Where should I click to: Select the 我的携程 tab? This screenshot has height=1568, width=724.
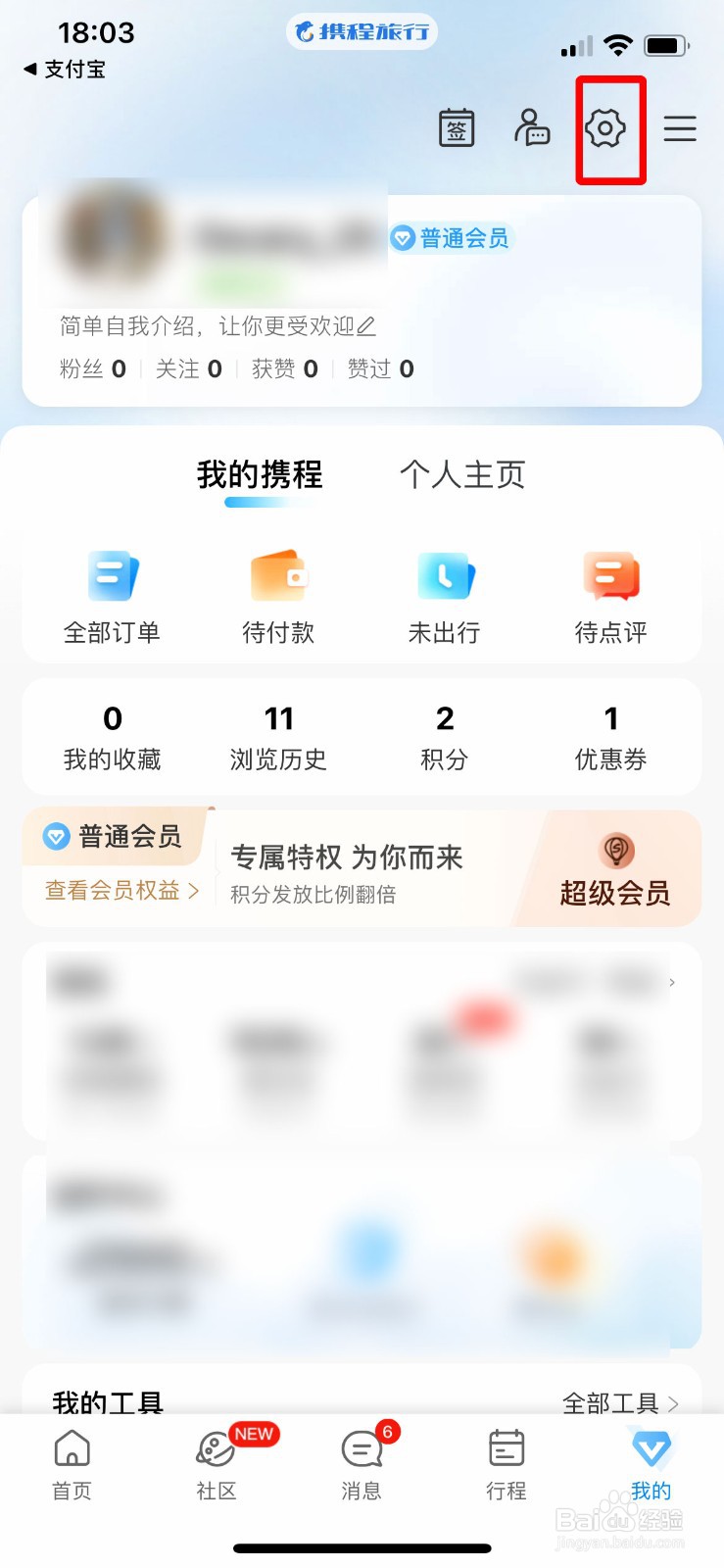pos(258,475)
